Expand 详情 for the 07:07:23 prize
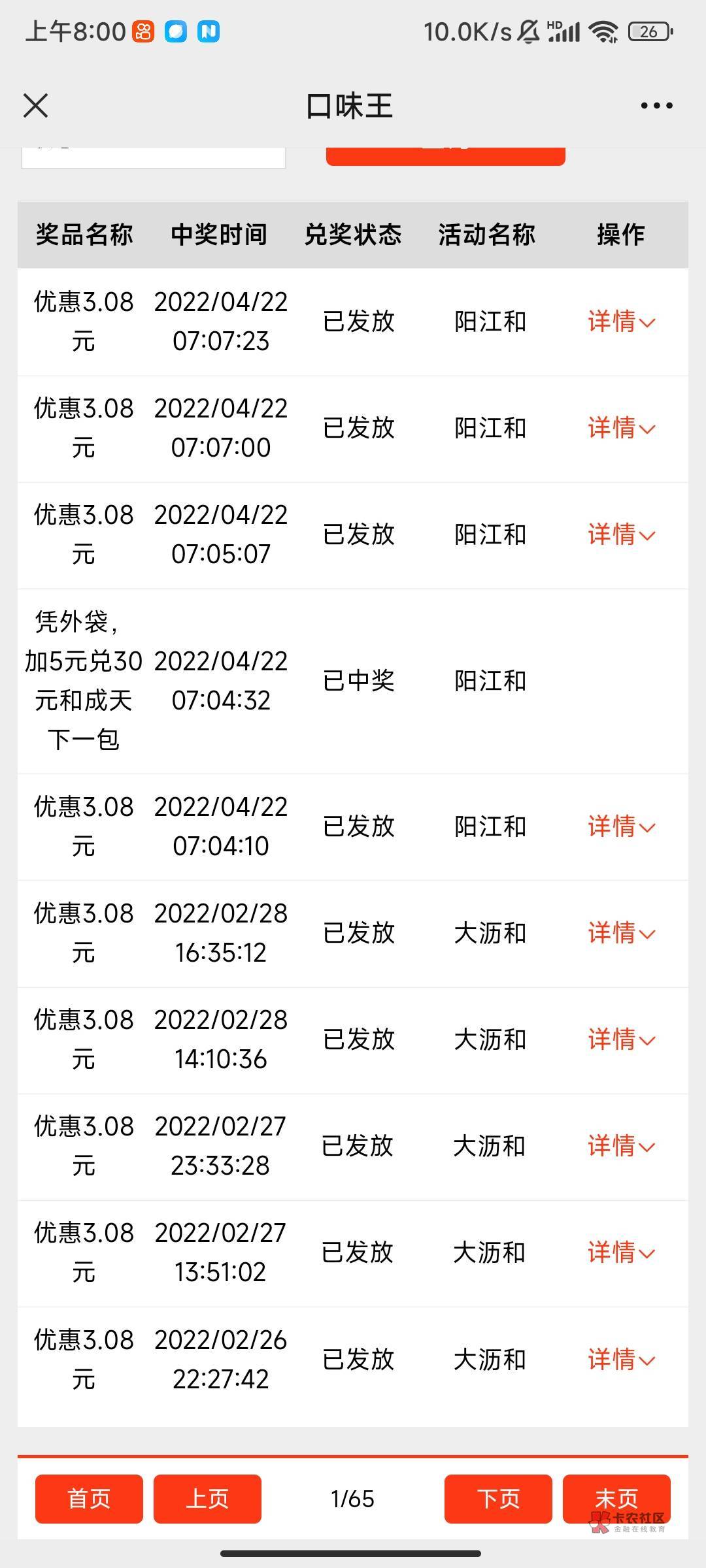 pos(620,321)
